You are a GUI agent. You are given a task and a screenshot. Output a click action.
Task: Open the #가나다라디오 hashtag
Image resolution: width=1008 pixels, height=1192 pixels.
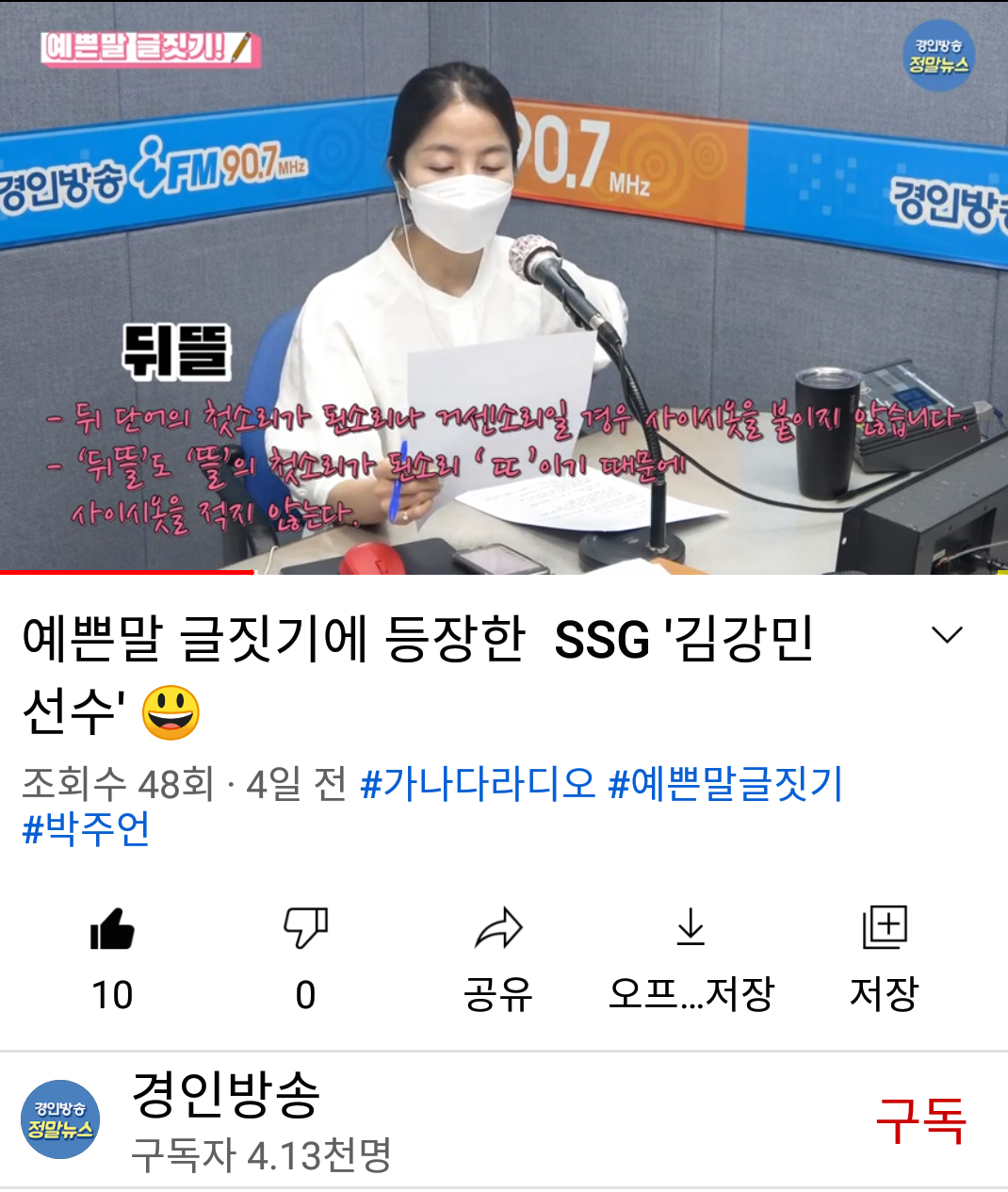pyautogui.click(x=478, y=784)
